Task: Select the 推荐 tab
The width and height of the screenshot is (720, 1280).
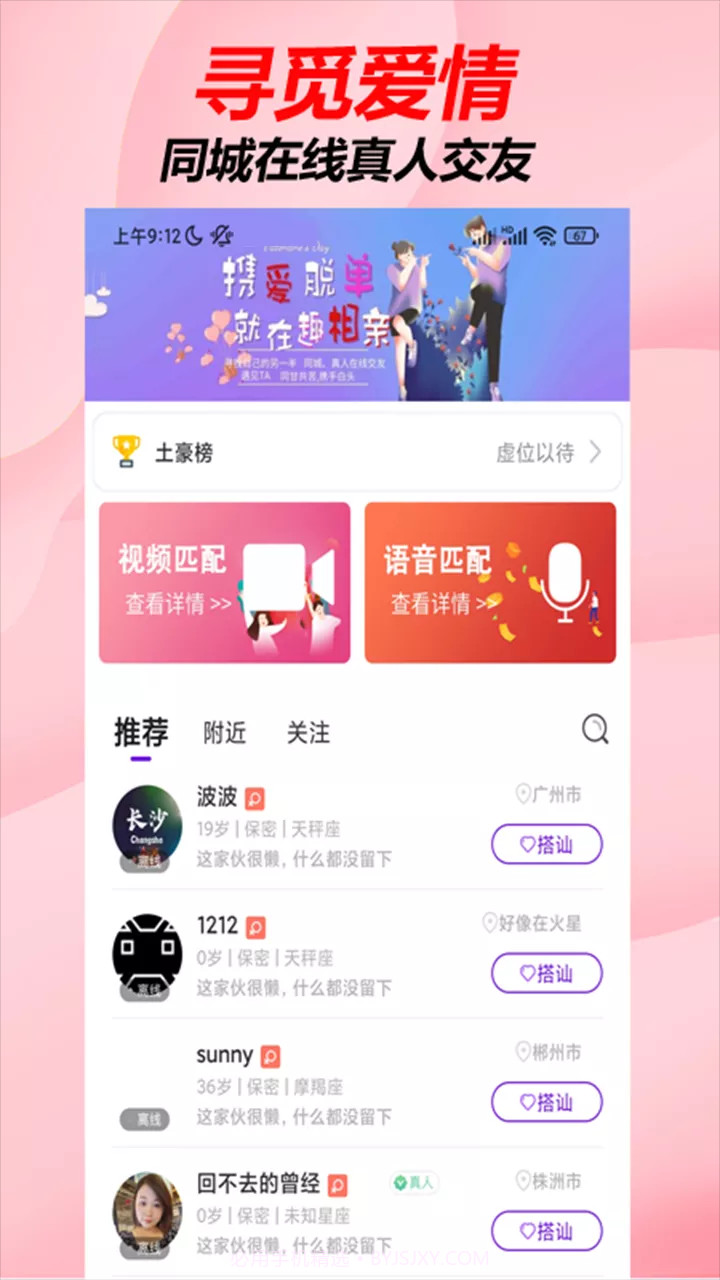Action: (x=141, y=733)
